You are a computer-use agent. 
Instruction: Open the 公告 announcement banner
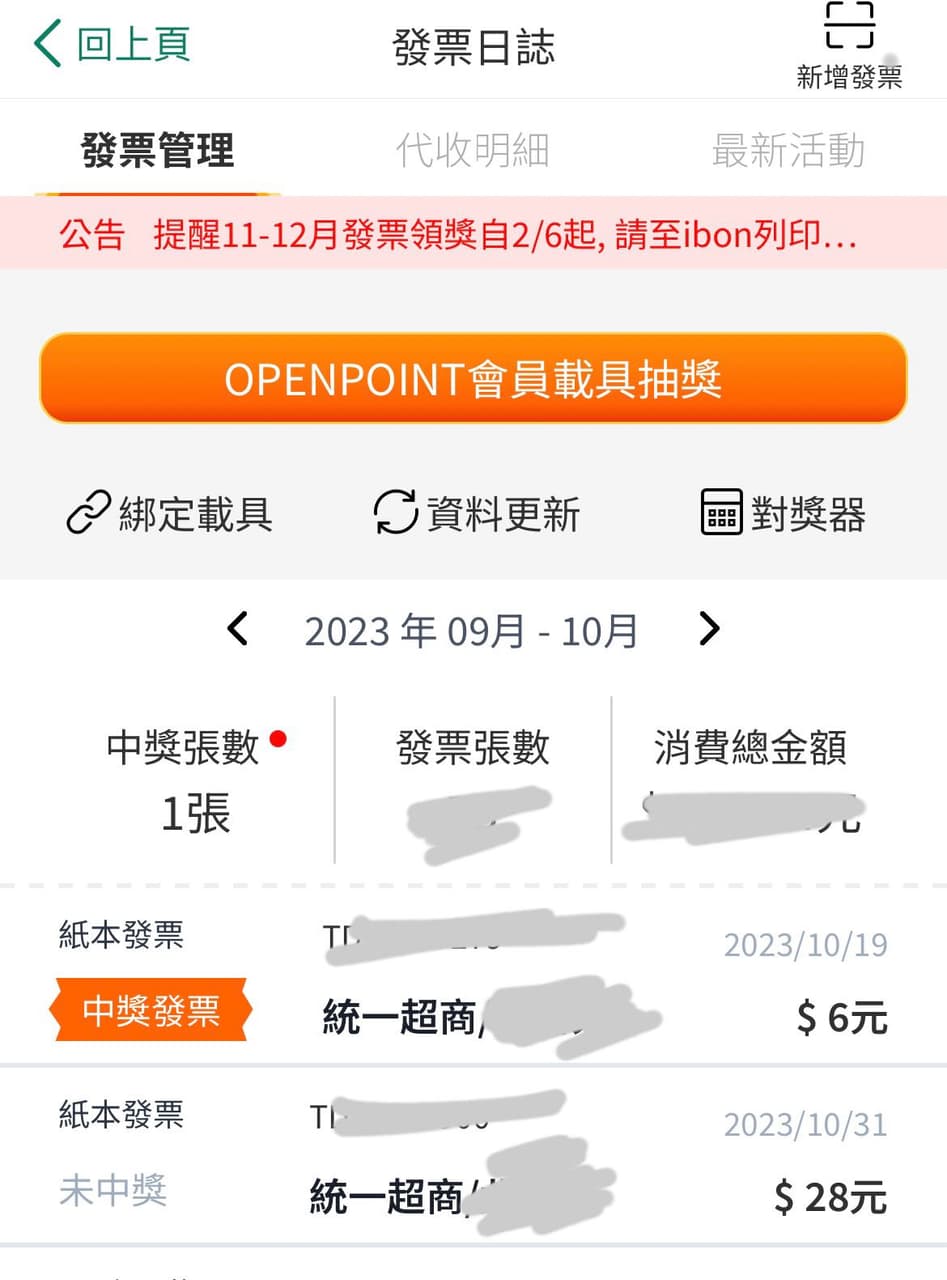(x=473, y=234)
